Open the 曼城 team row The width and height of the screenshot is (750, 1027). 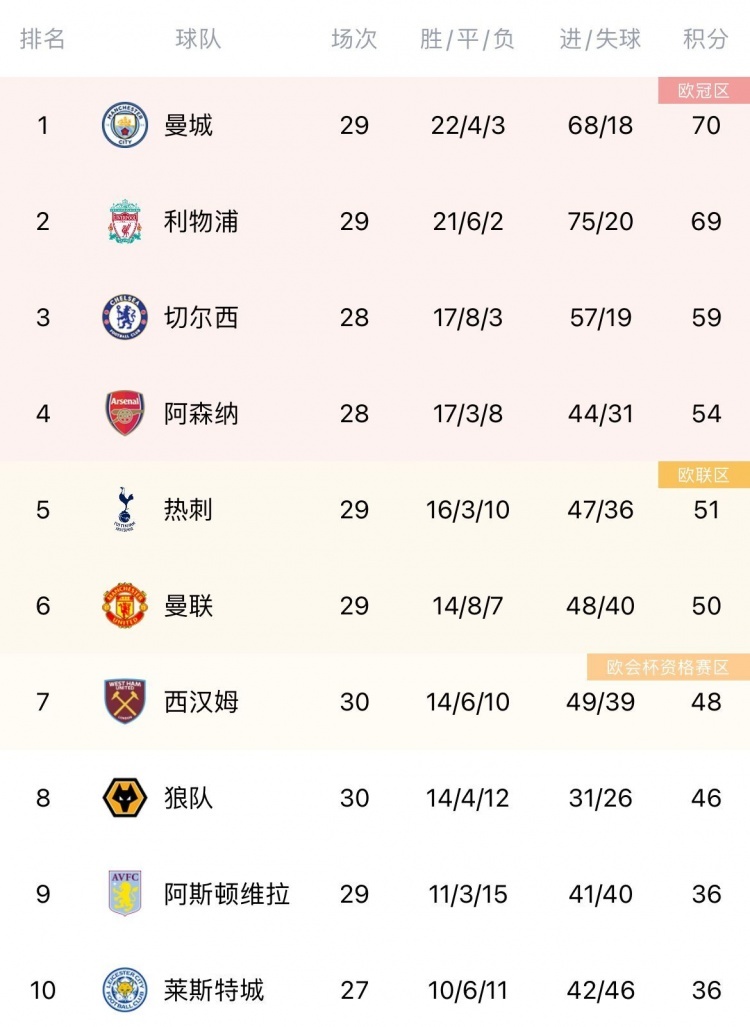click(375, 125)
